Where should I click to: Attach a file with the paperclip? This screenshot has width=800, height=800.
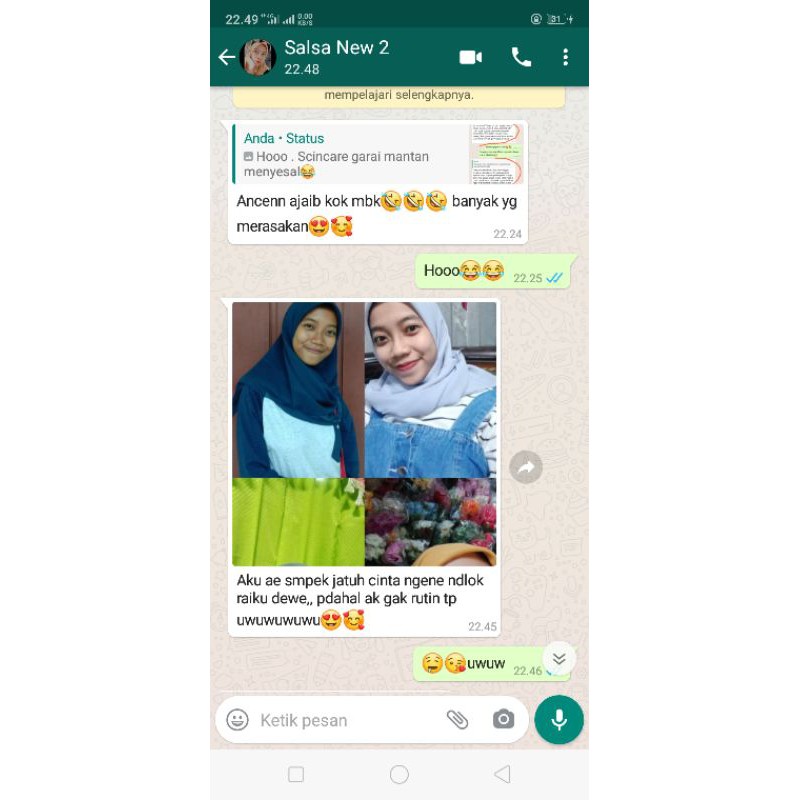click(x=457, y=720)
